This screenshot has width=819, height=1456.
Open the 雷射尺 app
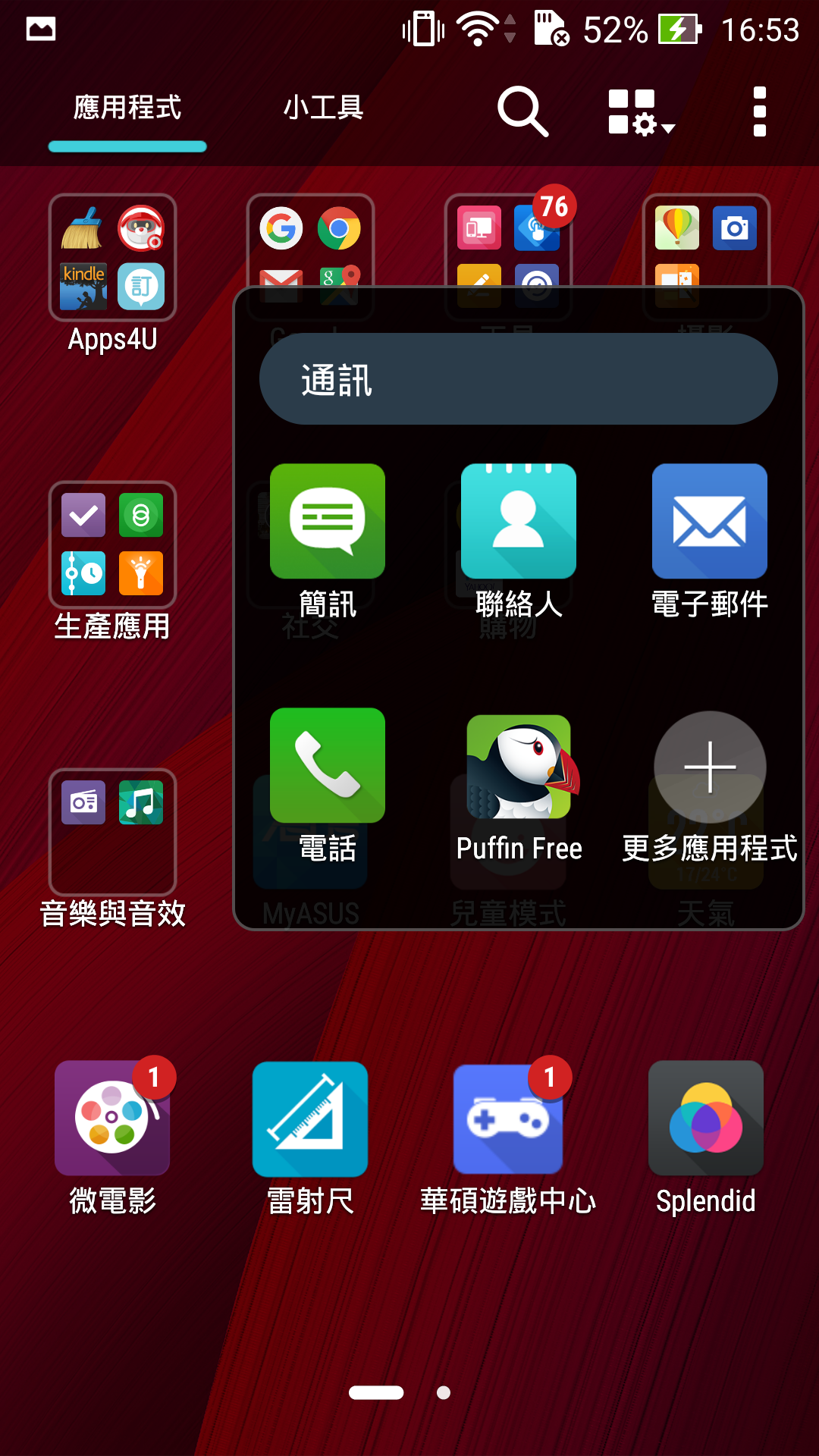(310, 1119)
